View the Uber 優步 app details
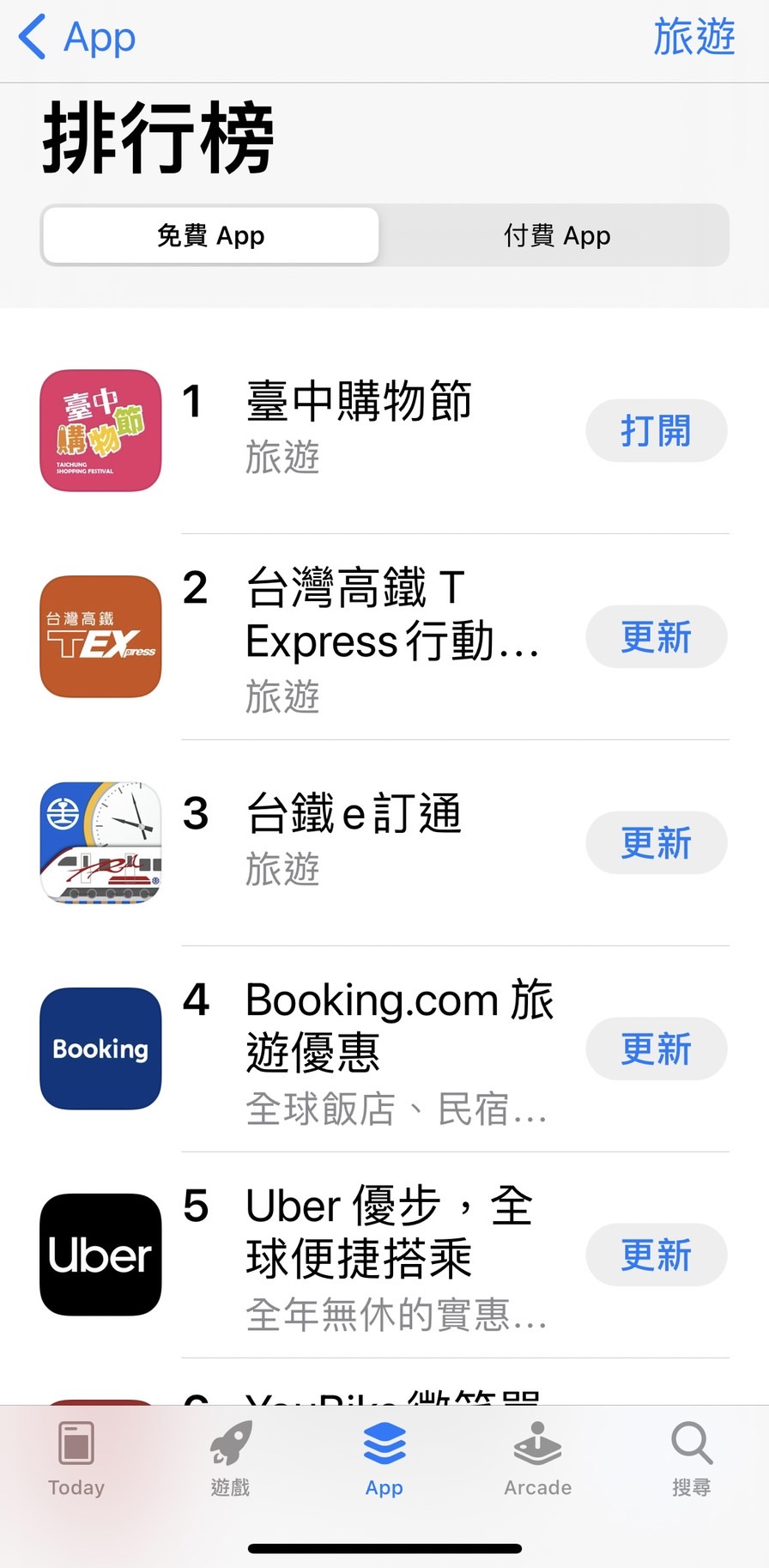 click(388, 1231)
